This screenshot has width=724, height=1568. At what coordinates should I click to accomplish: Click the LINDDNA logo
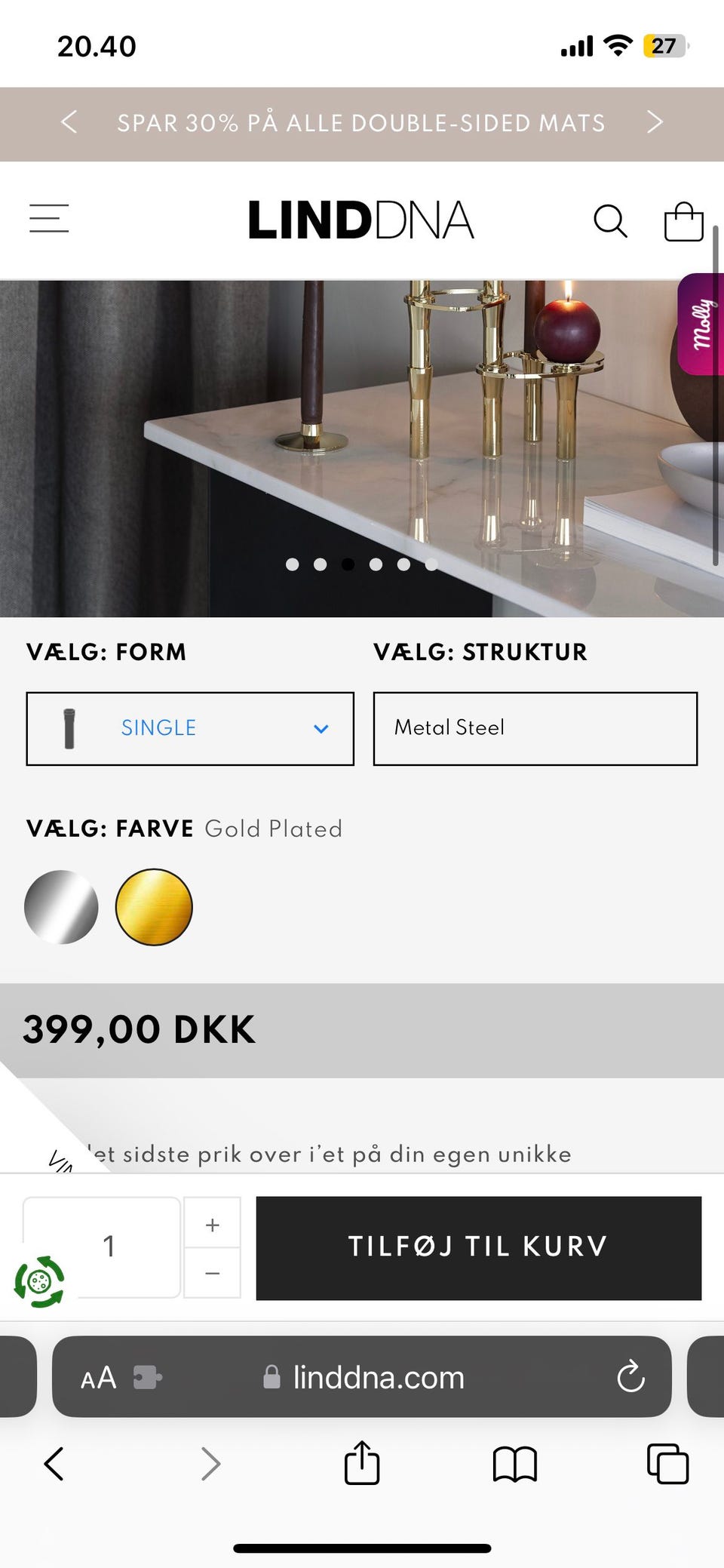360,220
